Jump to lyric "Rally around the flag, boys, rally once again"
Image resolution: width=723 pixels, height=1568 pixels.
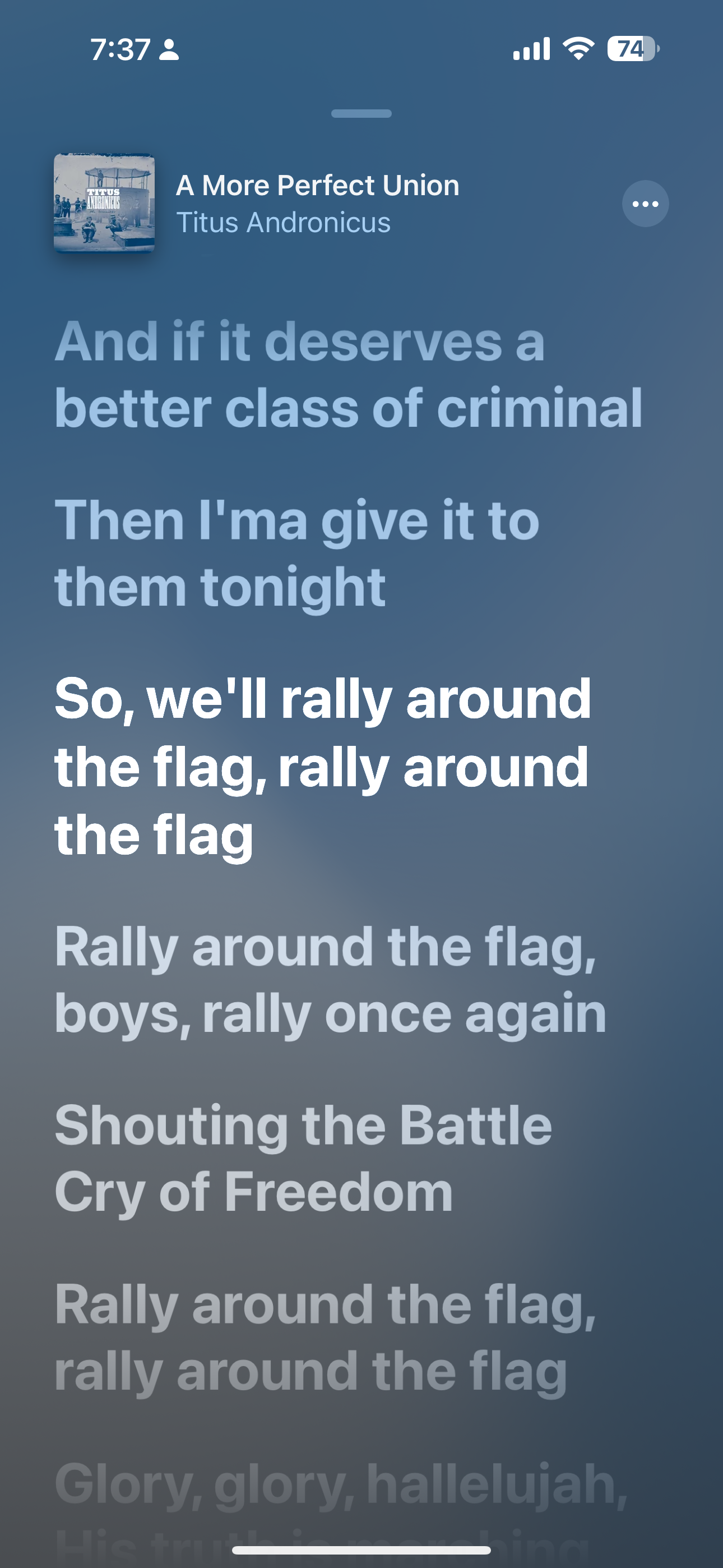pyautogui.click(x=331, y=979)
